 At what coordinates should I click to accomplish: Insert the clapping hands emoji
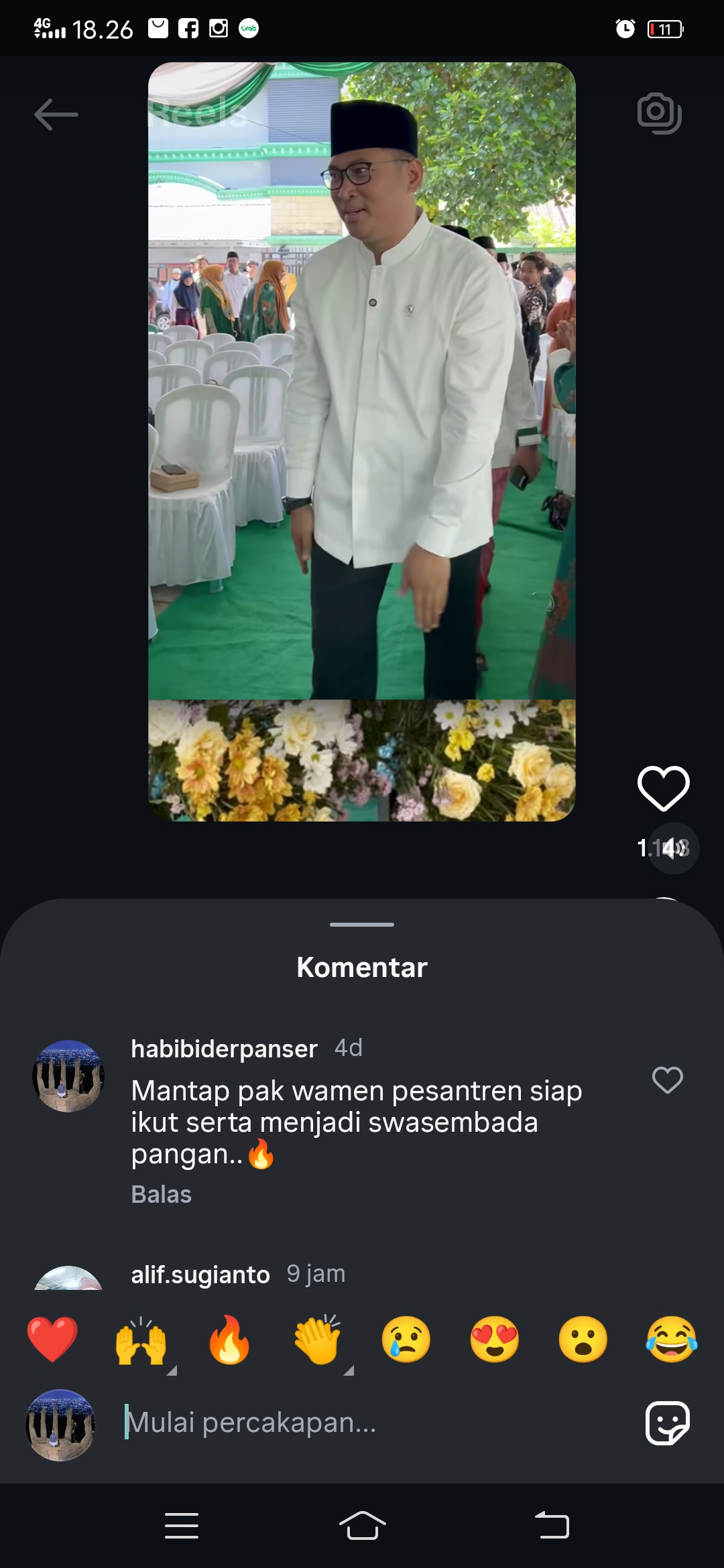(318, 1340)
